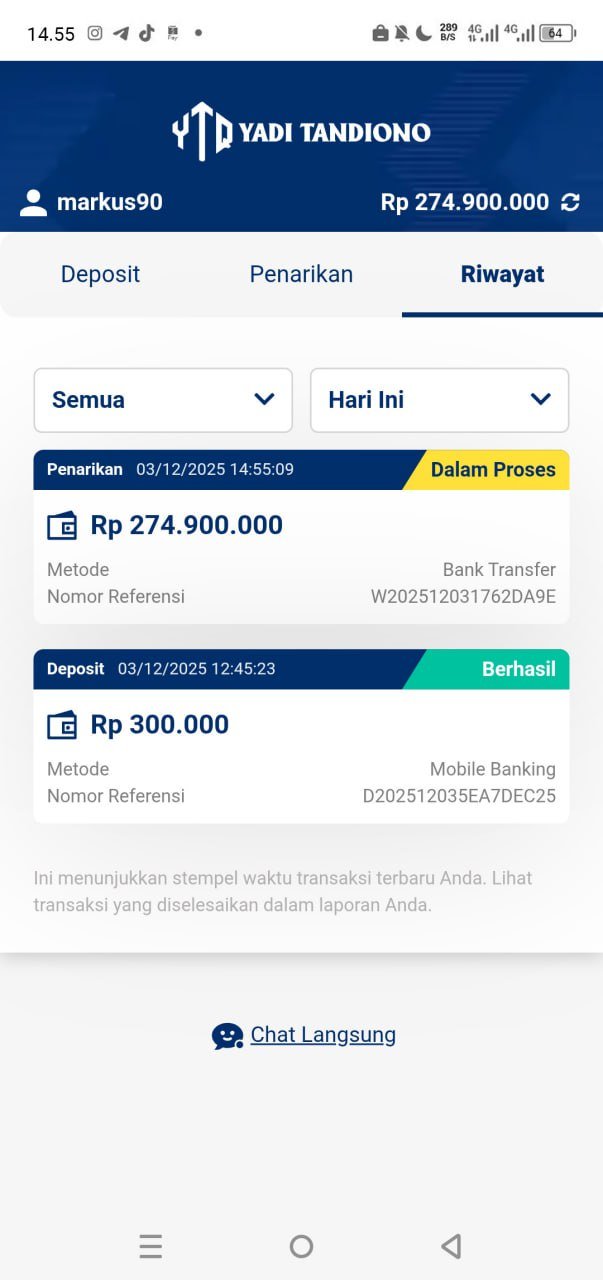
Task: Select the Riwayat tab
Action: point(502,274)
